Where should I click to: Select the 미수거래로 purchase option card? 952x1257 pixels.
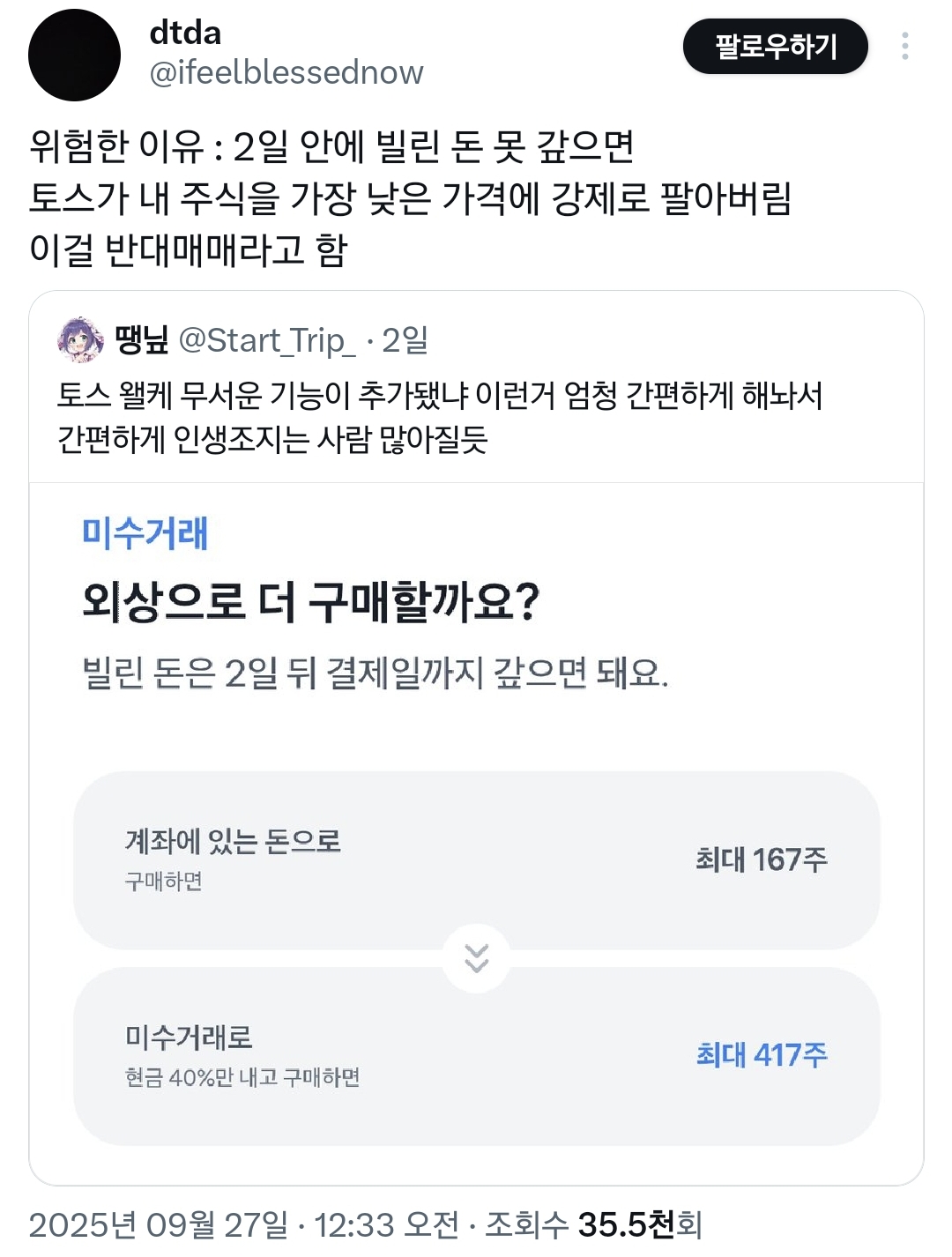click(476, 1058)
